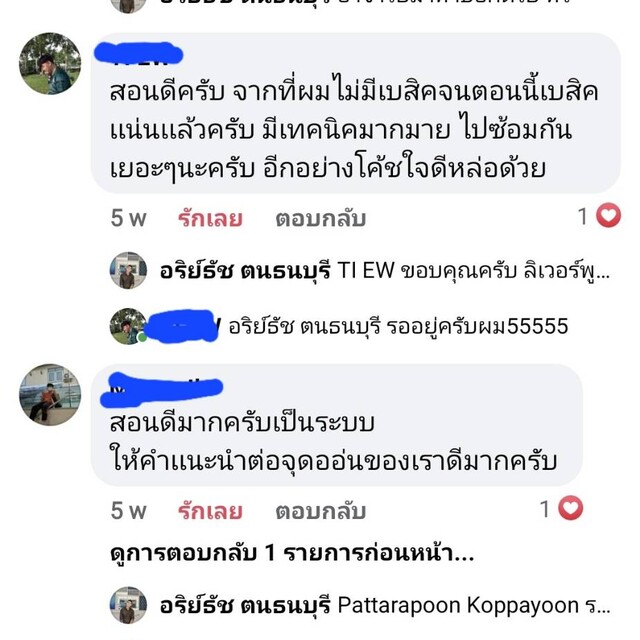Open the heart reactions on the เบสิค comment

[x=600, y=215]
